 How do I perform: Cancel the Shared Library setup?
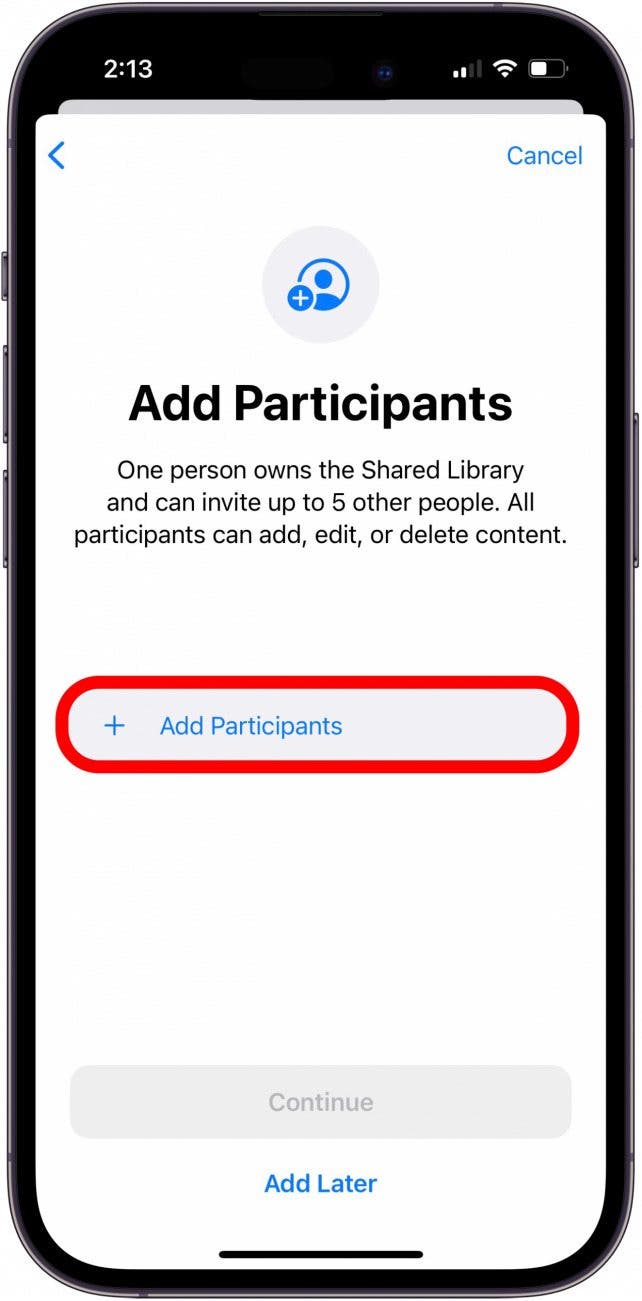(x=544, y=155)
